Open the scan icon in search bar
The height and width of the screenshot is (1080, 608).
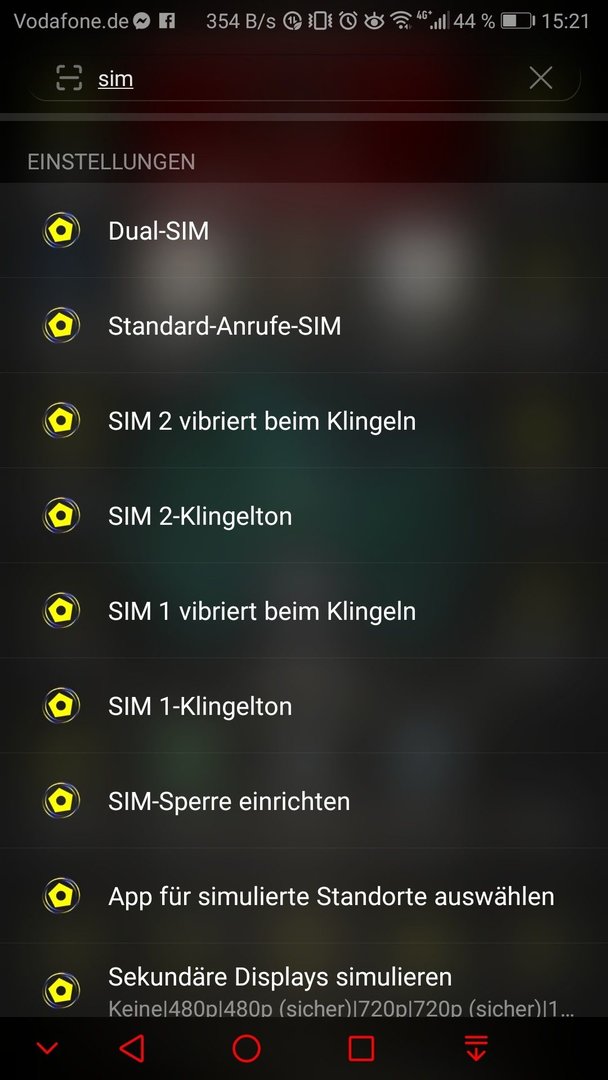(x=69, y=78)
